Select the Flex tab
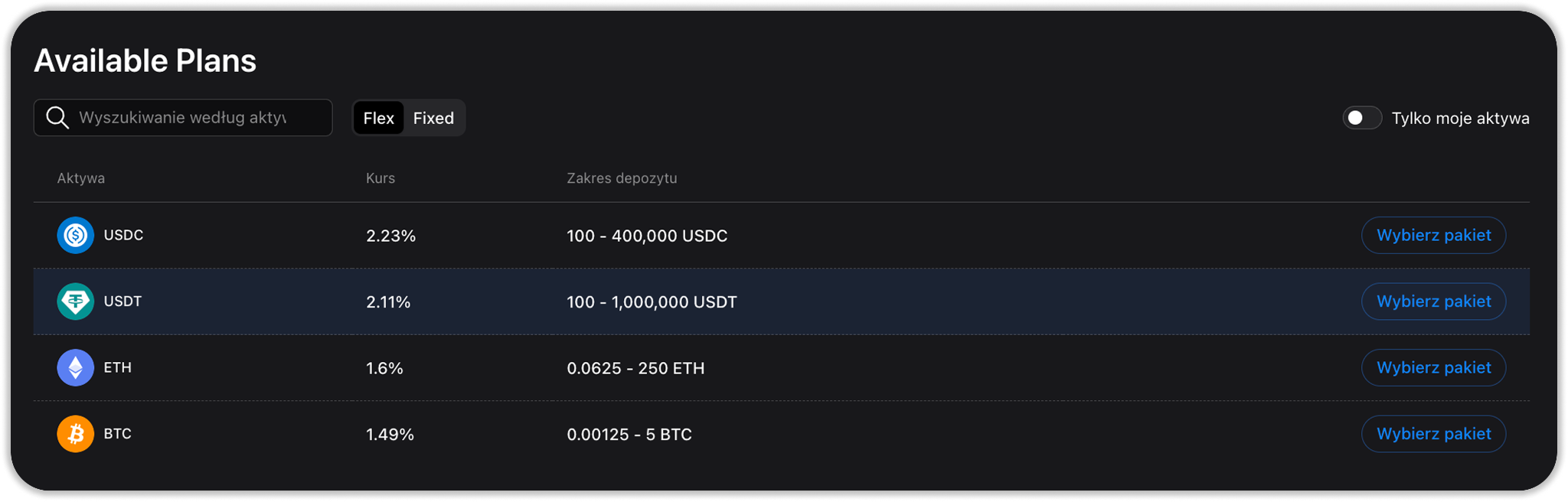Viewport: 1568px width, 502px height. click(378, 118)
